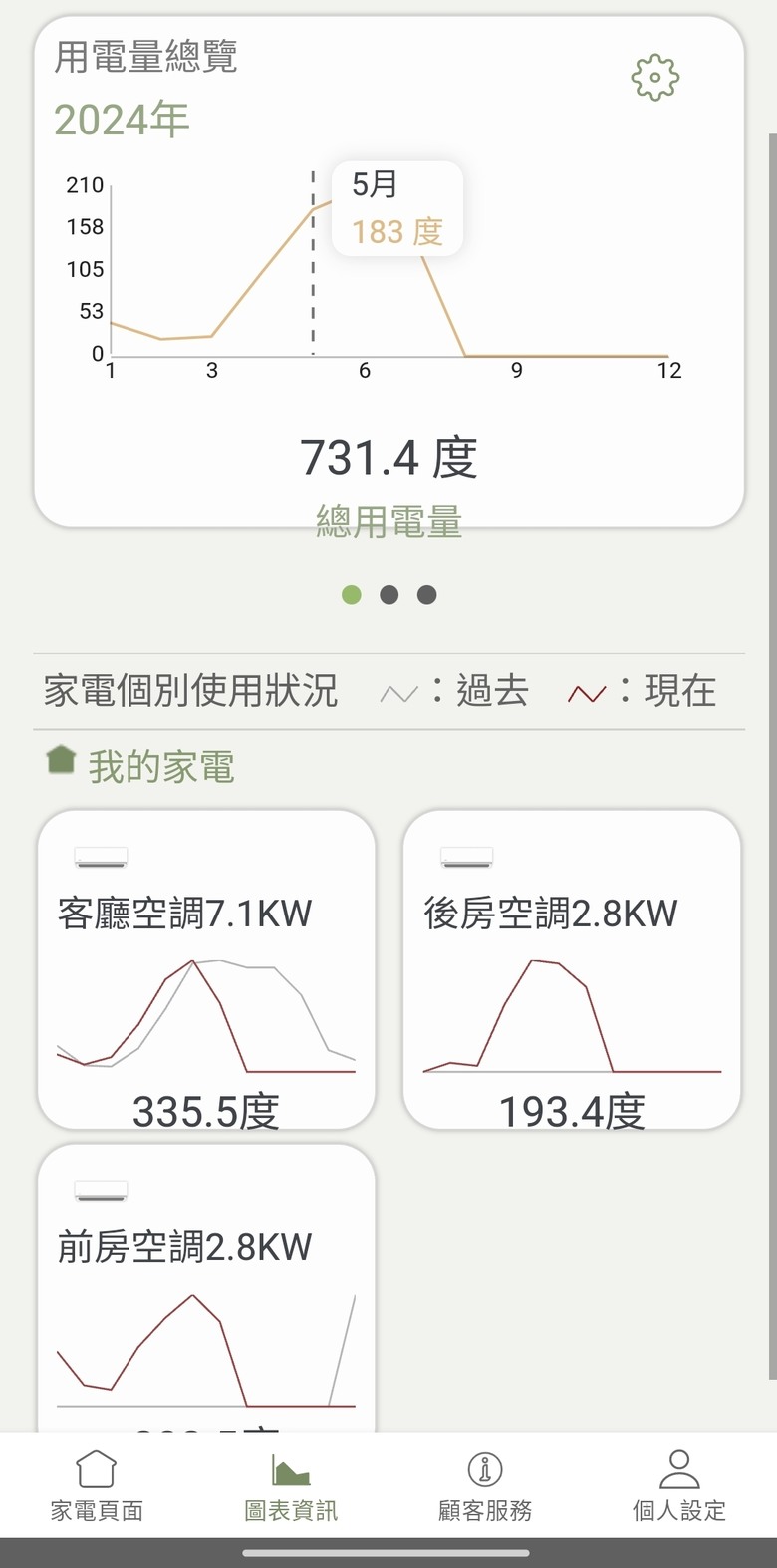
Task: Open the 後房空調2.8KW appliance card
Action: click(x=572, y=969)
